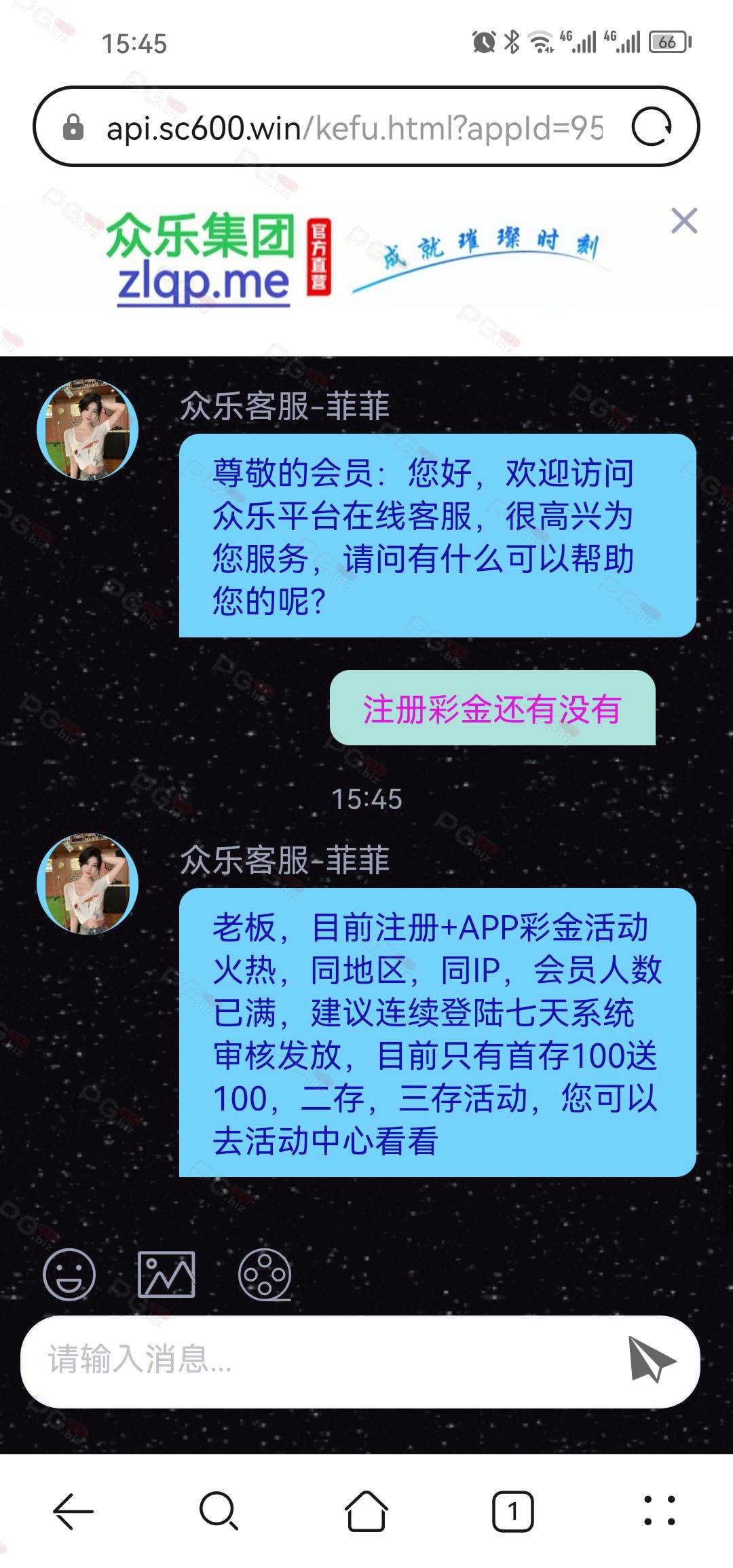Screen dimensions: 733x1568
Task: Open the emoji picker smiley icon
Action: [x=69, y=1274]
